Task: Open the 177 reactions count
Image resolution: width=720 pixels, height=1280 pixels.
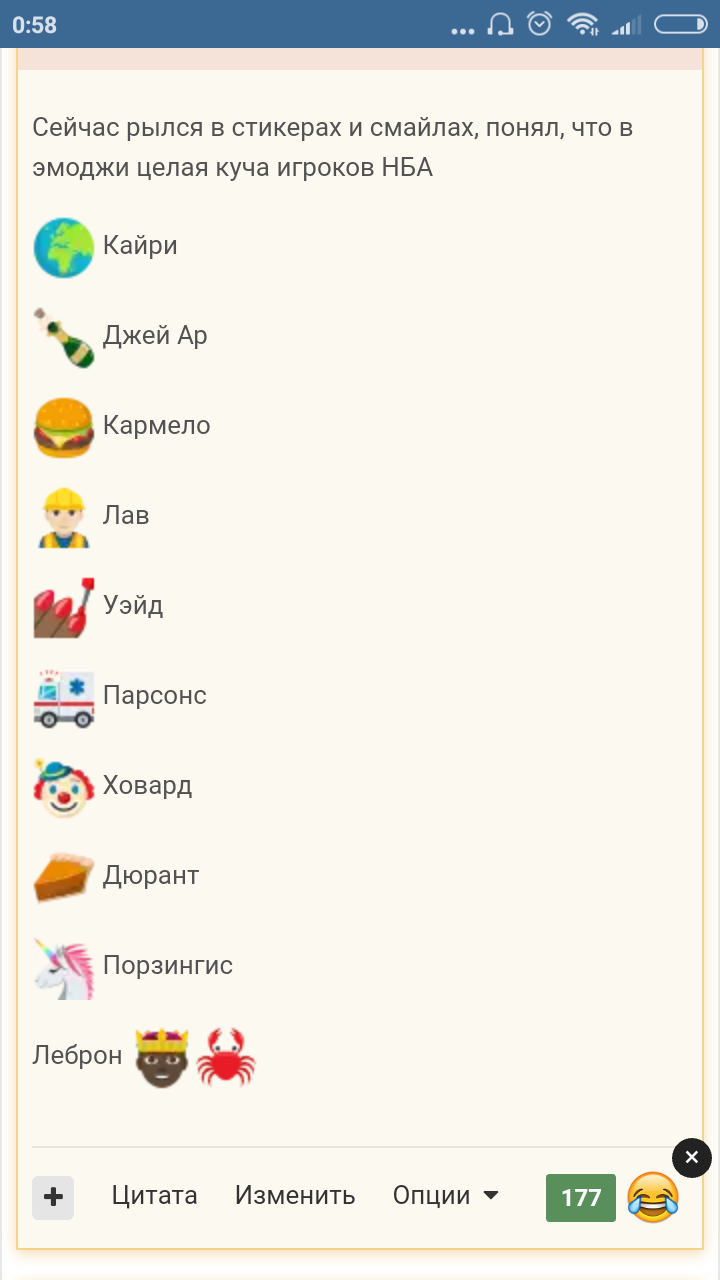Action: [581, 1198]
